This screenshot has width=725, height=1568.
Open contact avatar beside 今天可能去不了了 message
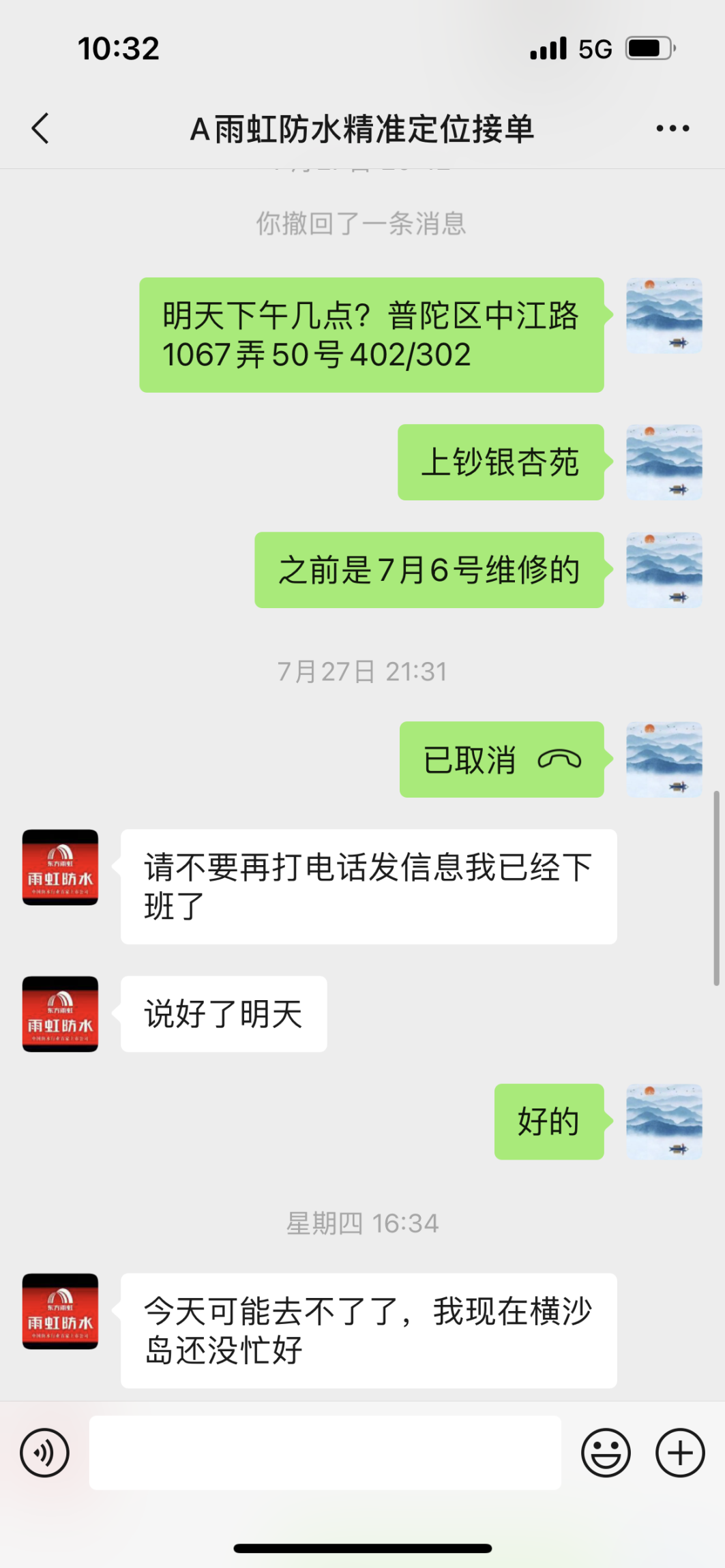pyautogui.click(x=60, y=1311)
